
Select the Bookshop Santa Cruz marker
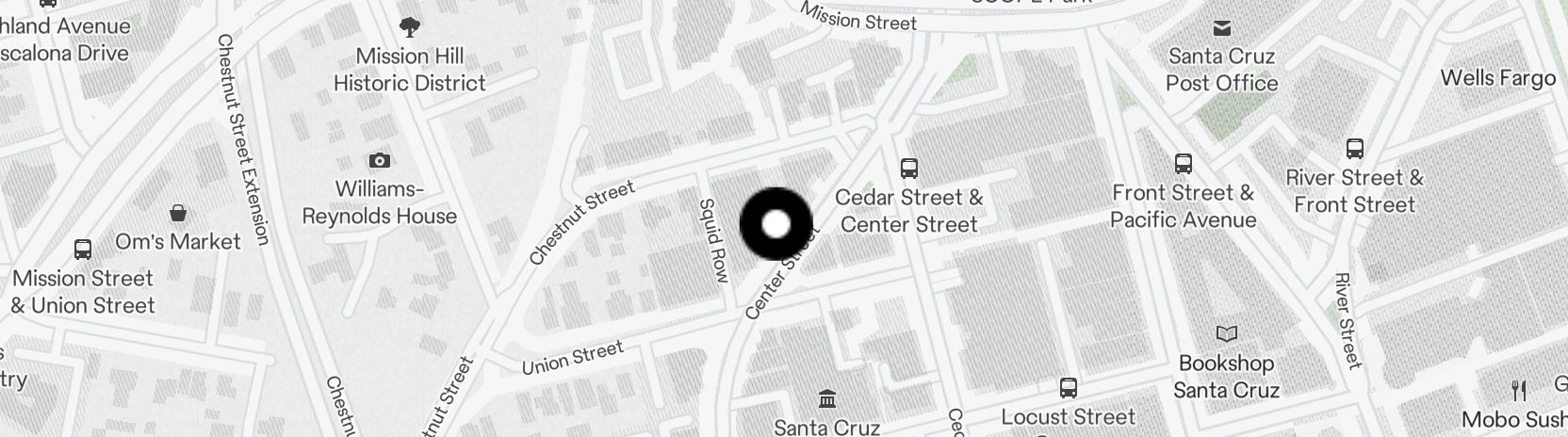(1226, 334)
